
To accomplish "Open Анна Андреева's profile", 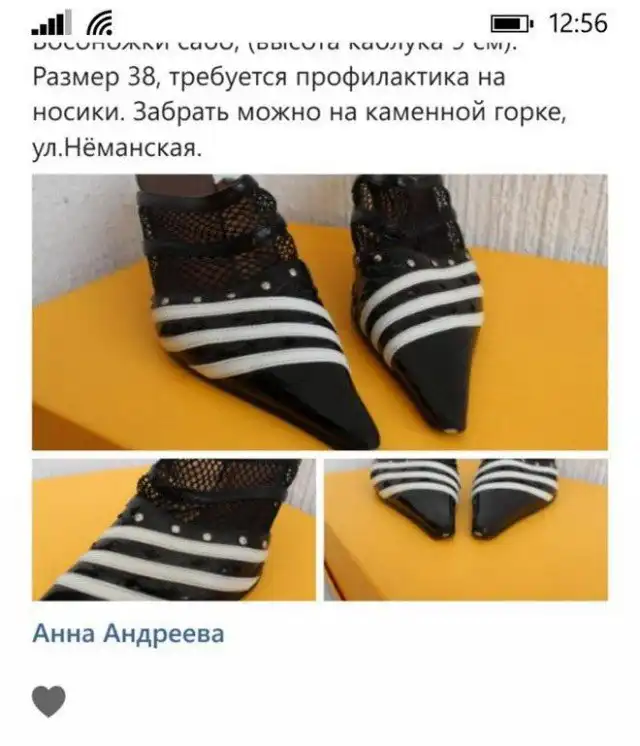I will (129, 633).
